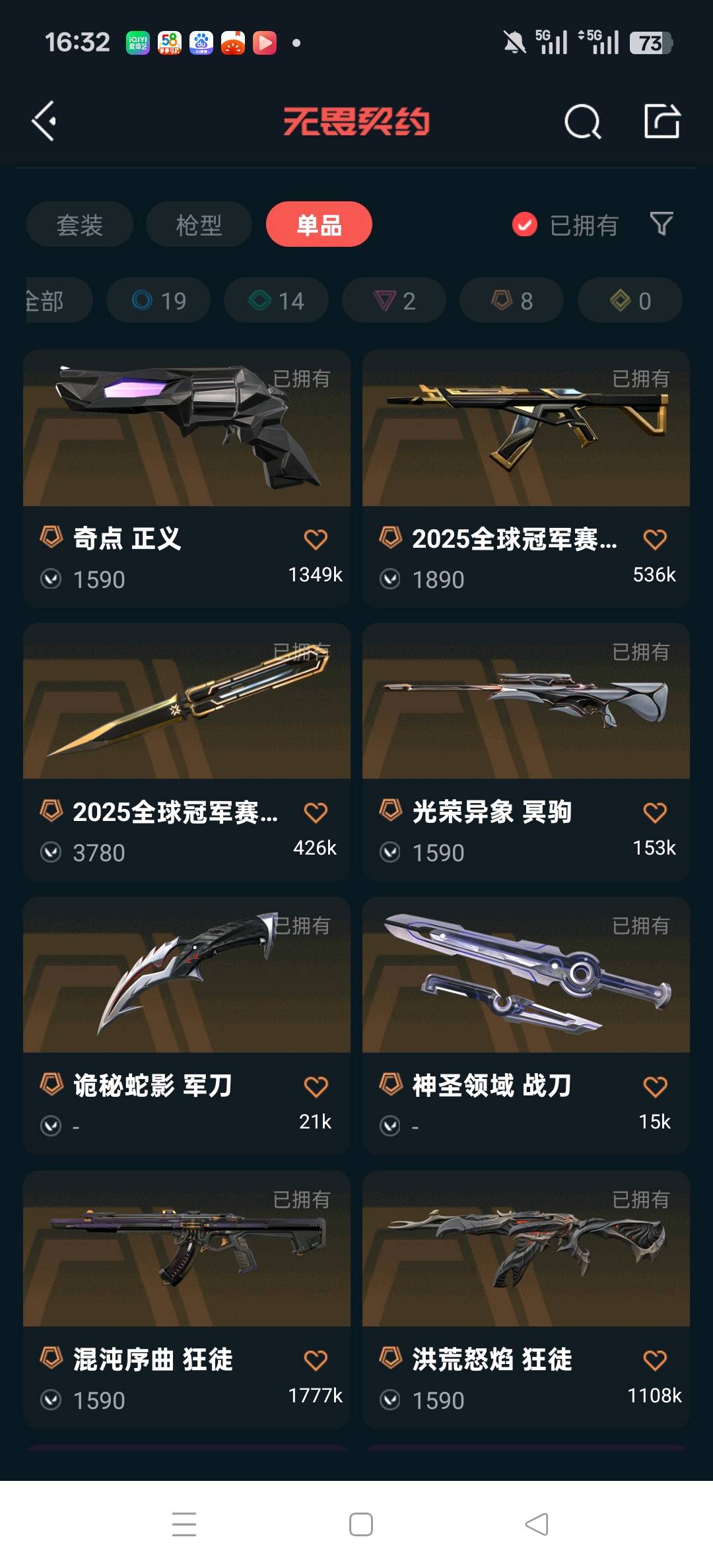Like the 奇点 正义 skin
This screenshot has width=713, height=1568.
[316, 540]
